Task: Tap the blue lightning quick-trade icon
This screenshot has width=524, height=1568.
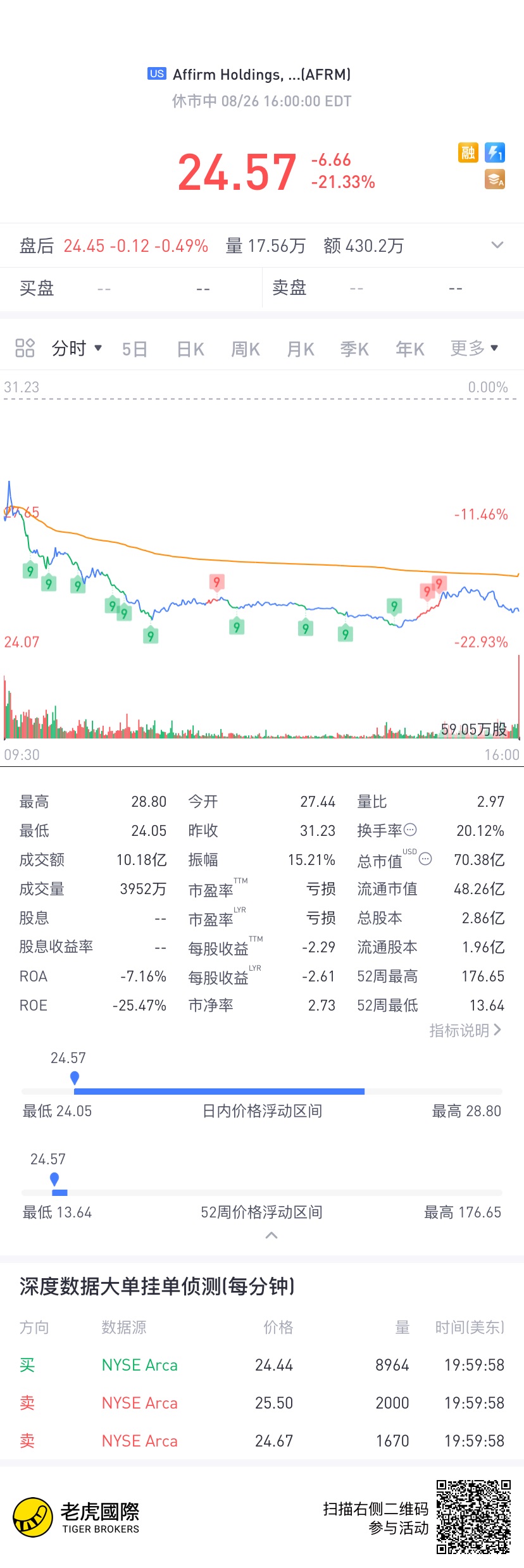Action: tap(495, 152)
